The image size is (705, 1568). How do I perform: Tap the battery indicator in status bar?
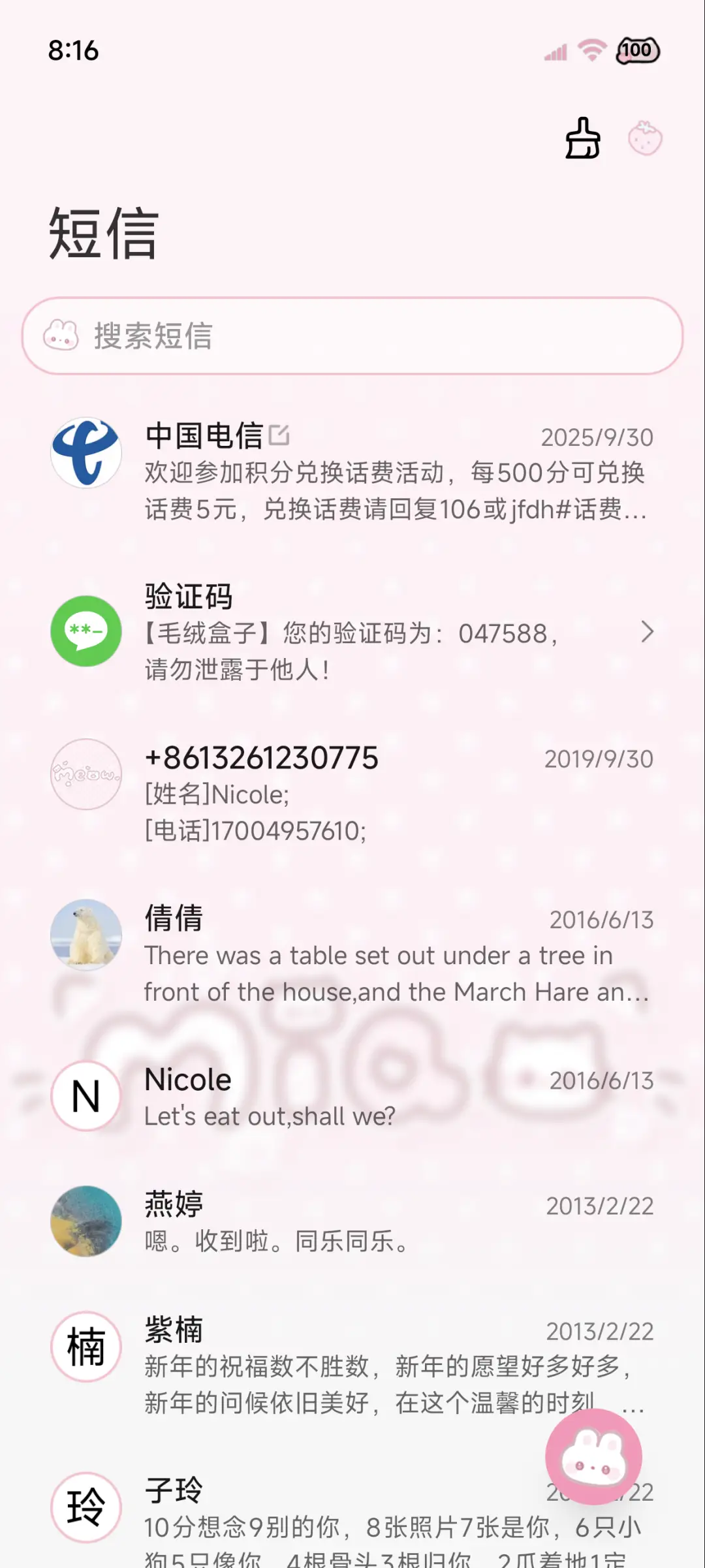coord(637,50)
